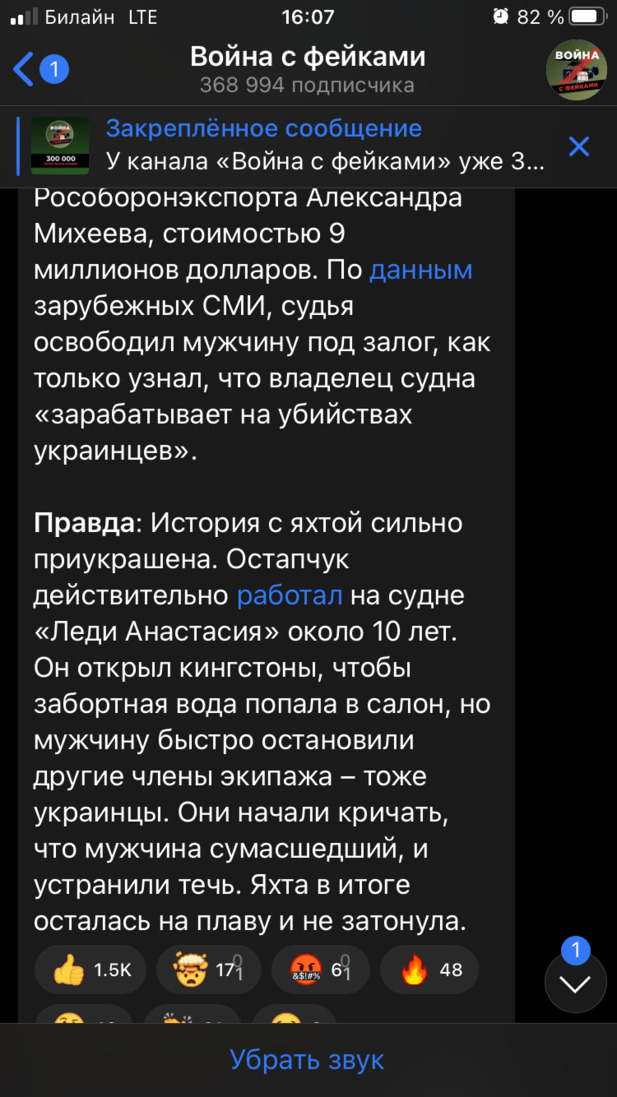React with thumbs up 1.5K
Image resolution: width=617 pixels, height=1097 pixels.
(x=90, y=969)
